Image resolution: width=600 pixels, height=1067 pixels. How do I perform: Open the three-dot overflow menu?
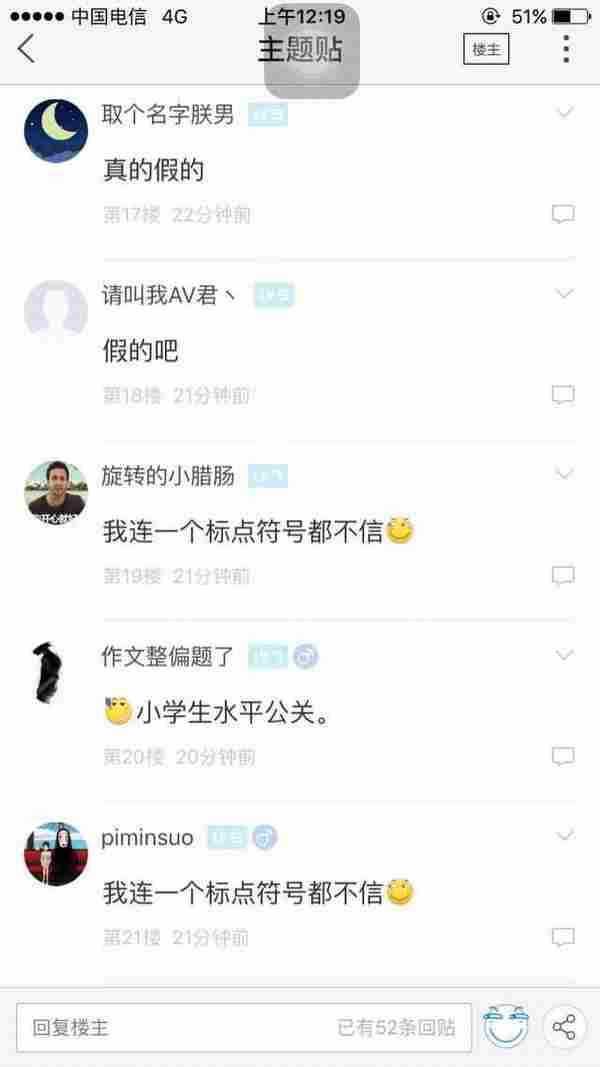pyautogui.click(x=566, y=48)
